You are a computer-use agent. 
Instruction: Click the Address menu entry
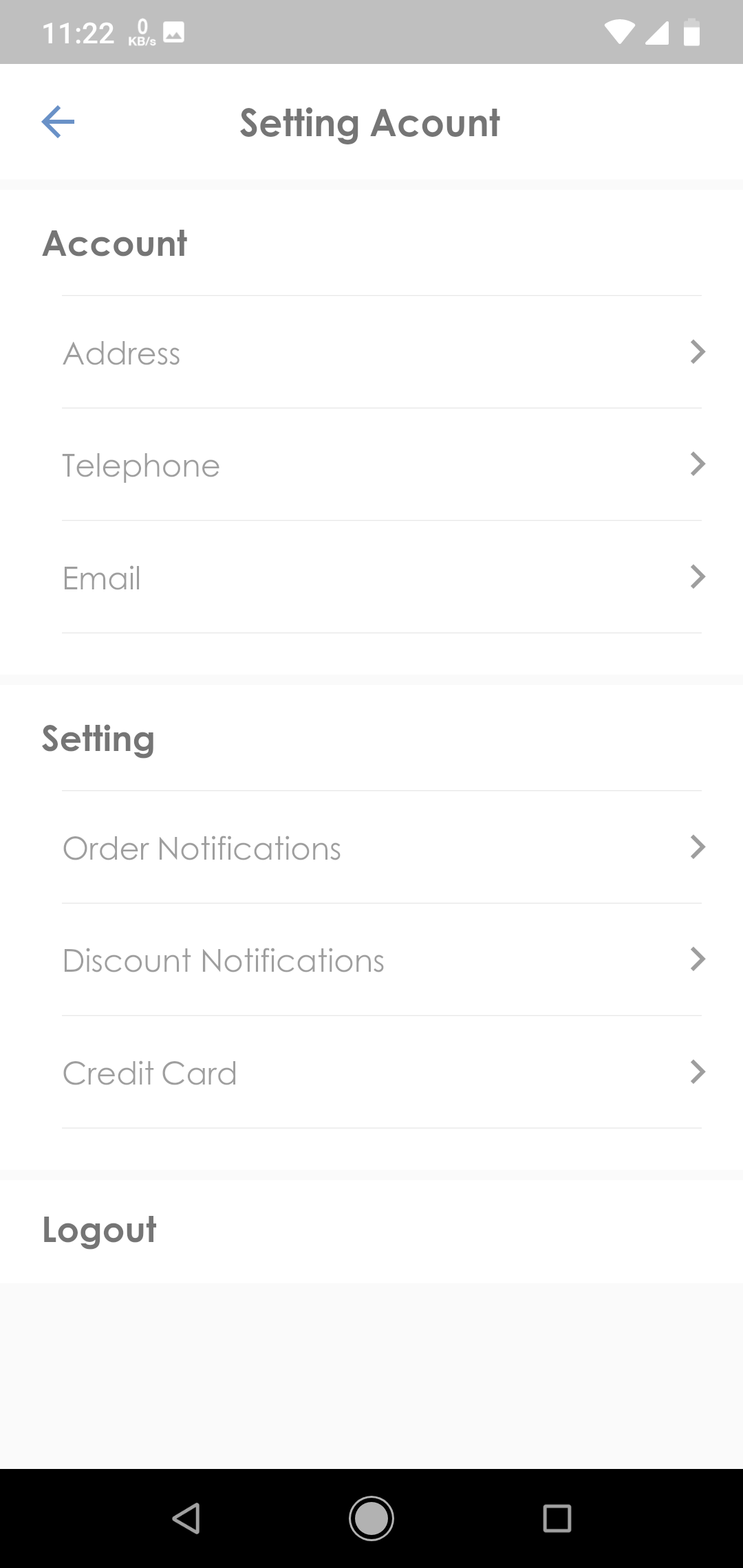121,353
